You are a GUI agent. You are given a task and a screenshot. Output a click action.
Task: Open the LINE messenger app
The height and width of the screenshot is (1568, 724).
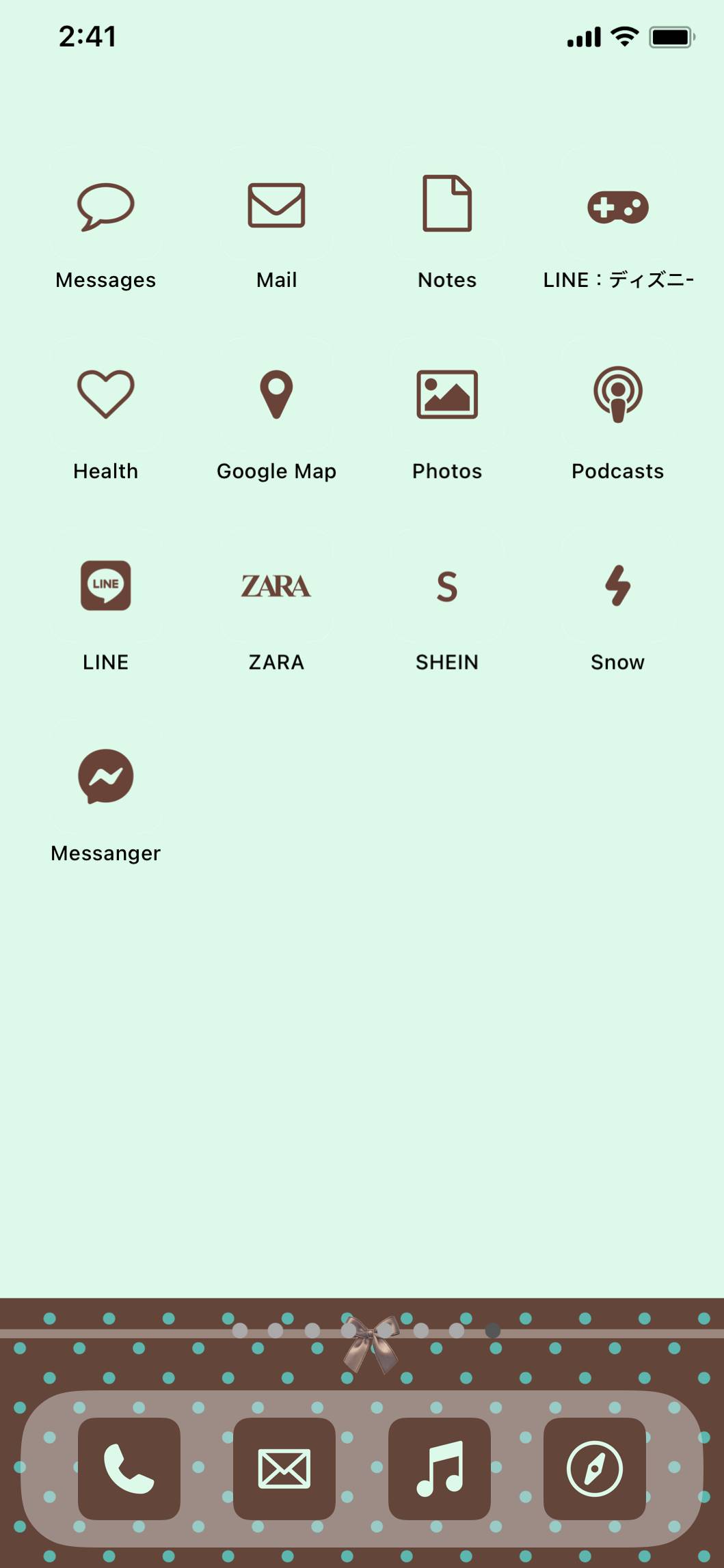coord(105,586)
